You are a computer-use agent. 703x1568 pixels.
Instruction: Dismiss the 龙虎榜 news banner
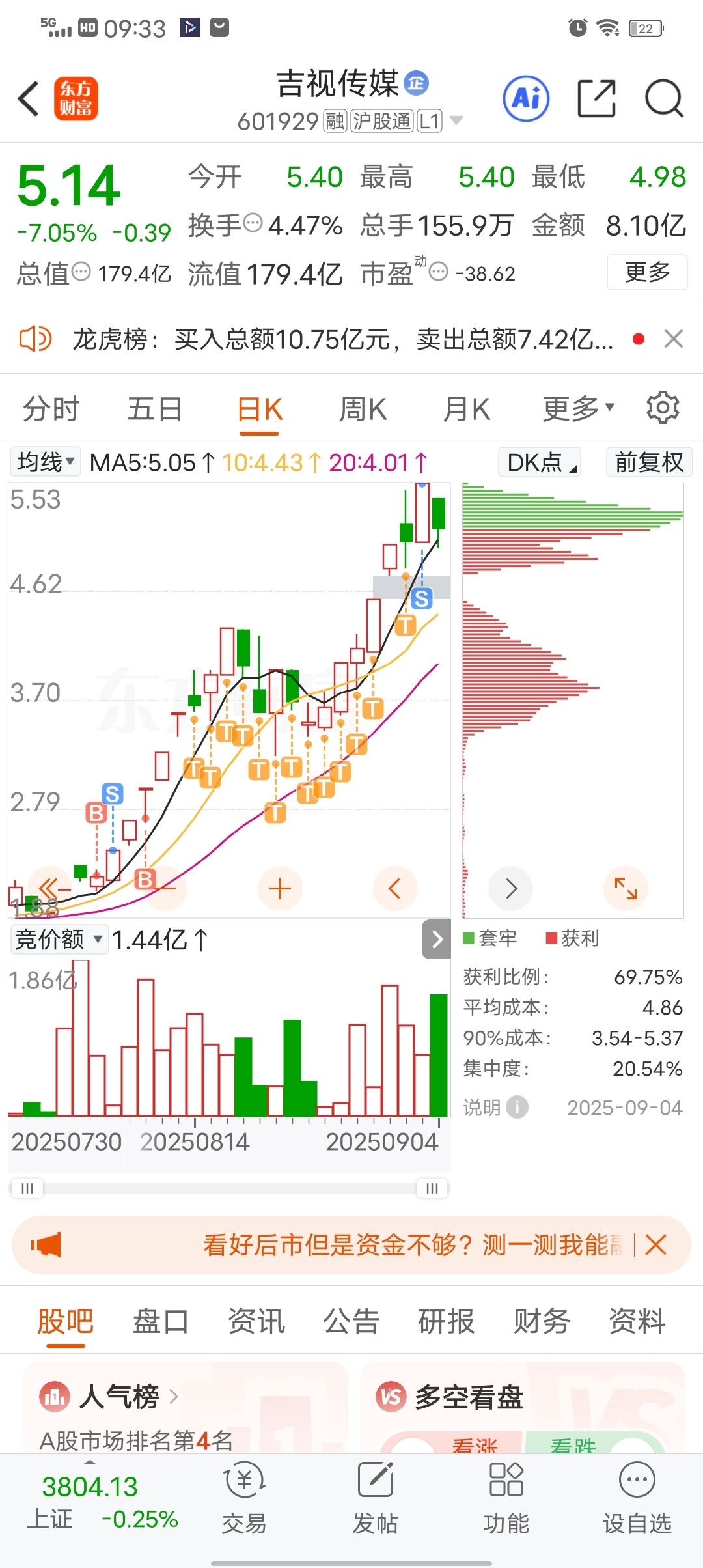click(x=674, y=339)
